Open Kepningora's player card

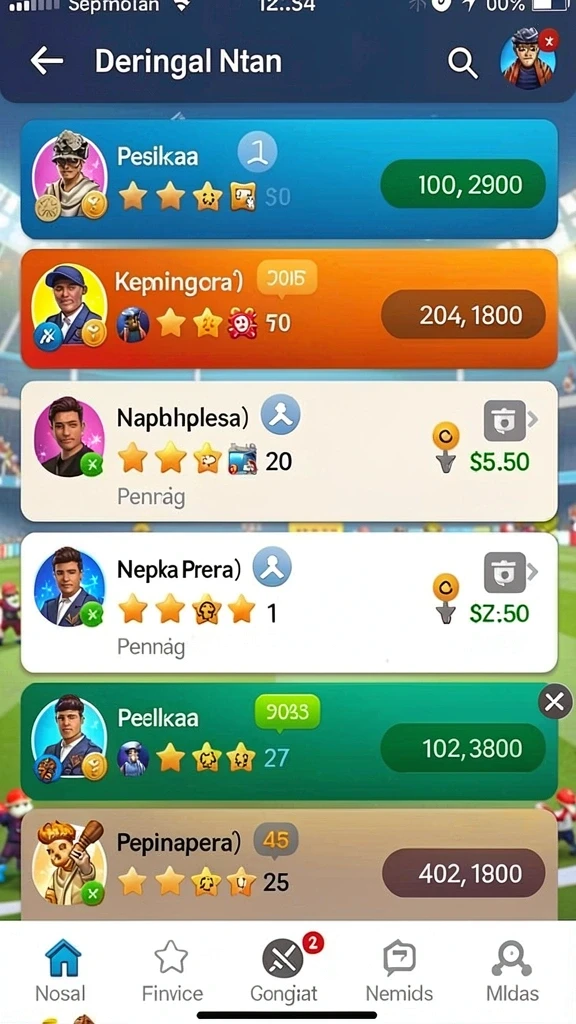click(289, 309)
